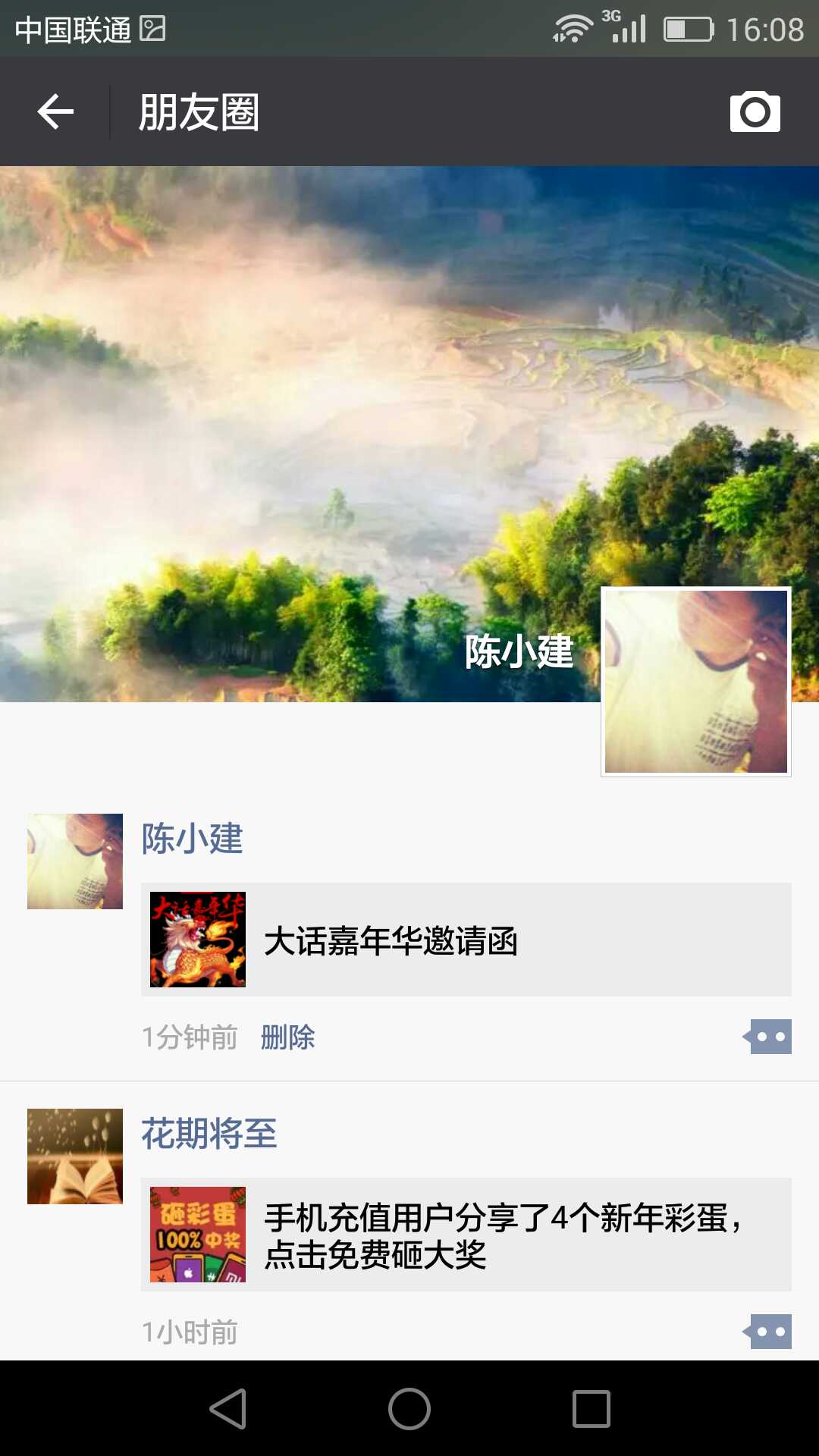The height and width of the screenshot is (1456, 819).
Task: View 花期将至's profile name link
Action: (209, 1134)
